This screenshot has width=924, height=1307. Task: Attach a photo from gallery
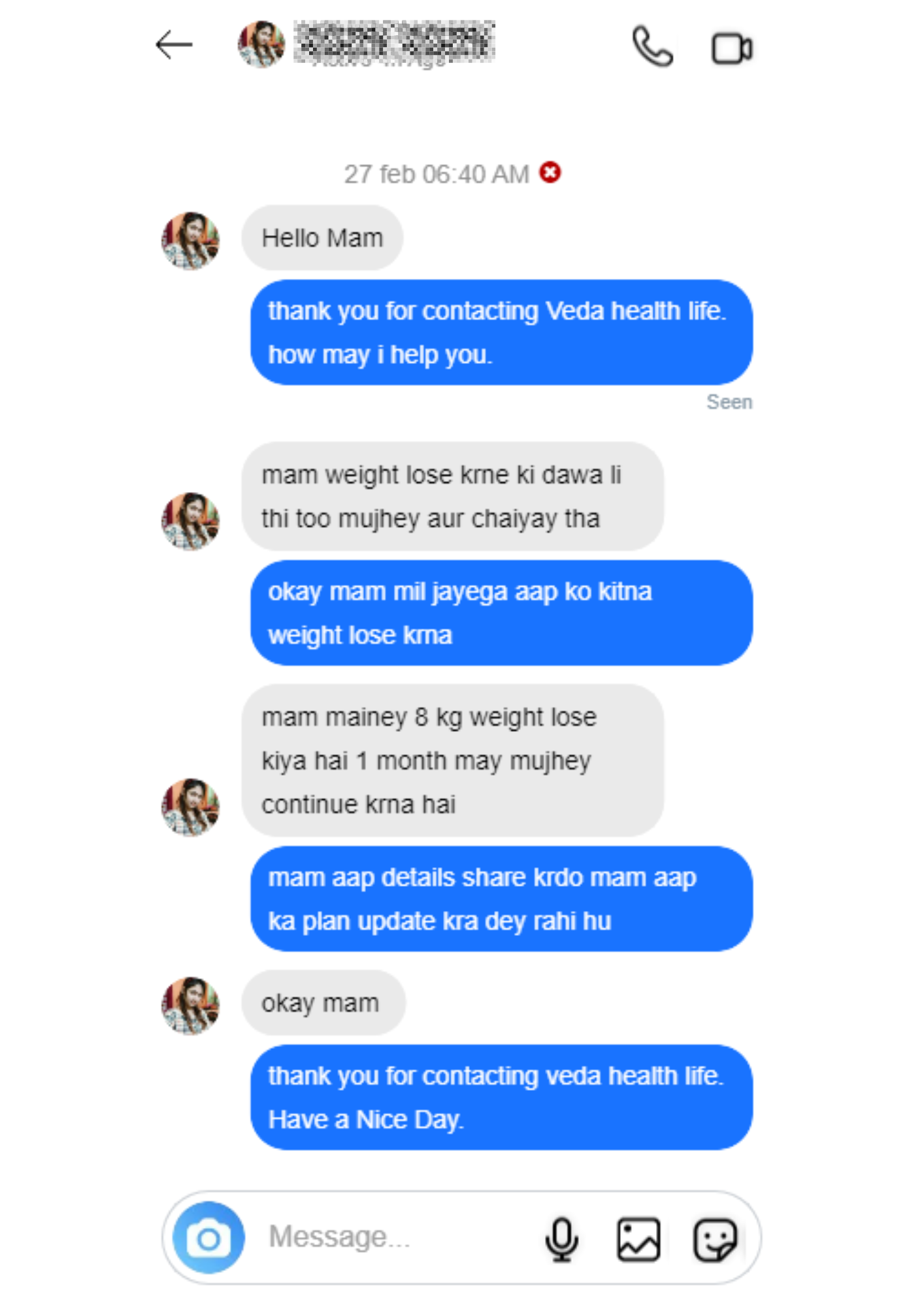(638, 1238)
